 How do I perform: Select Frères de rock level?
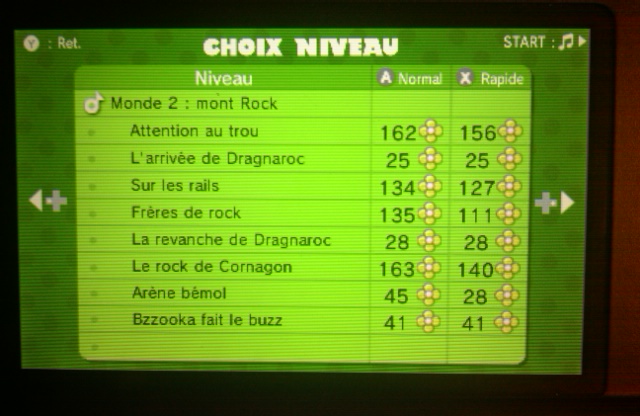[x=185, y=212]
